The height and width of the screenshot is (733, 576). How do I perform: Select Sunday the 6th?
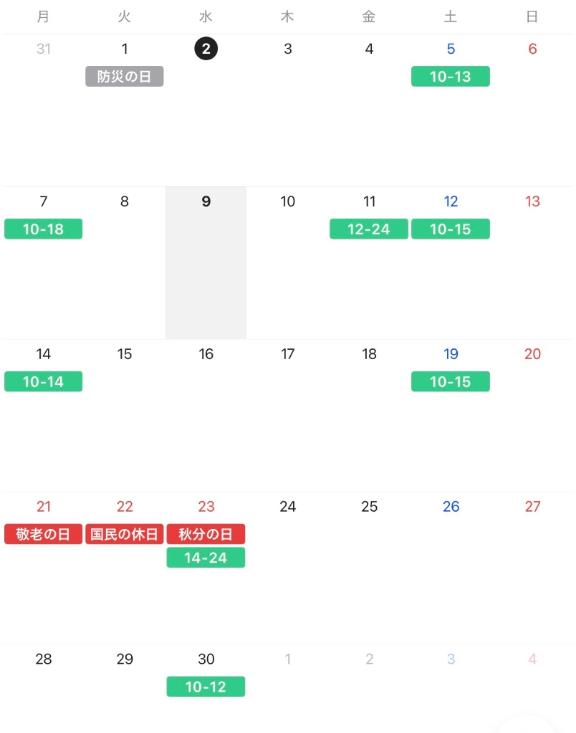pos(532,49)
